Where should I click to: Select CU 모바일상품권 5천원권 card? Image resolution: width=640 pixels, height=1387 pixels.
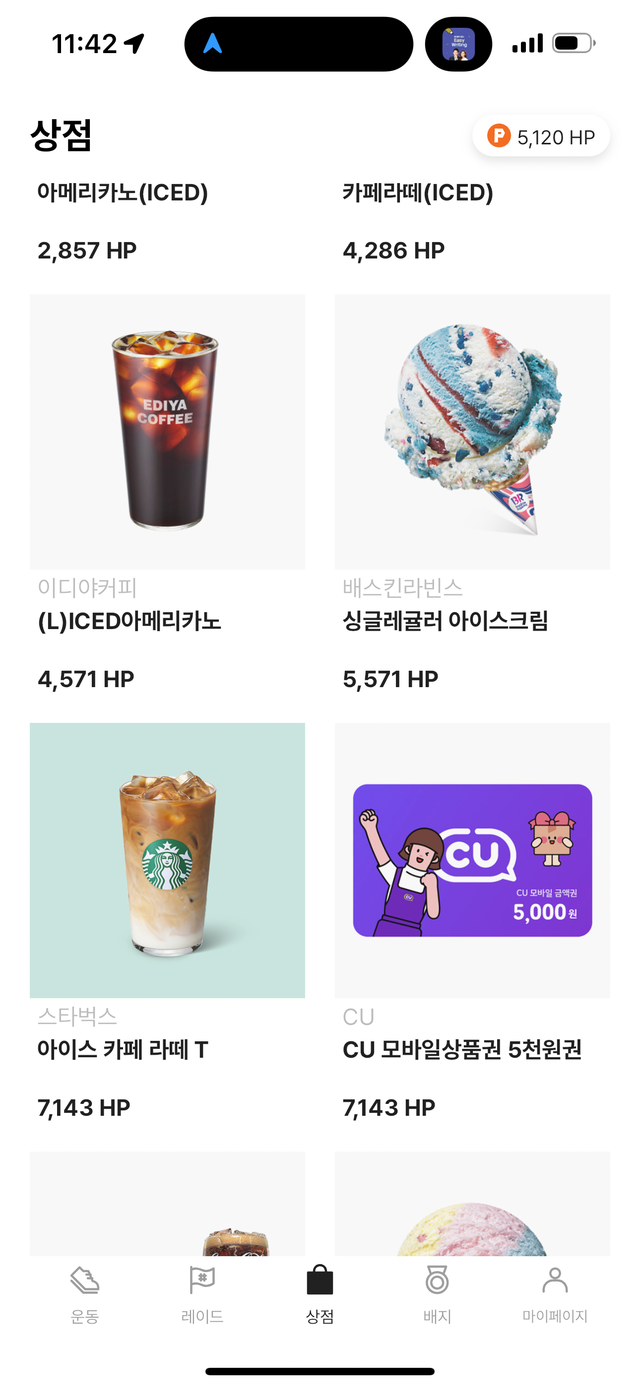[x=472, y=860]
